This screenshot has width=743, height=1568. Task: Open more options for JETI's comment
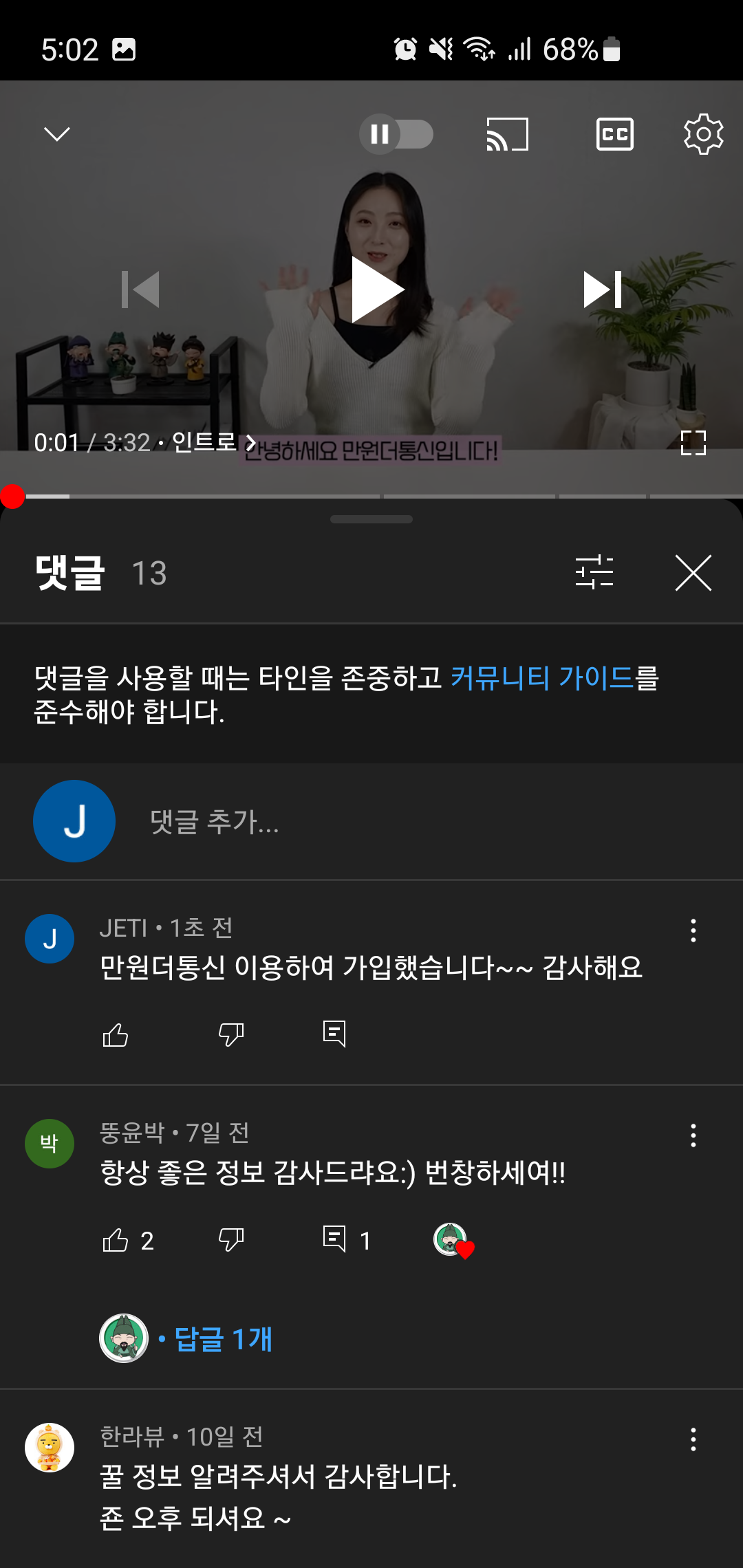pos(693,930)
